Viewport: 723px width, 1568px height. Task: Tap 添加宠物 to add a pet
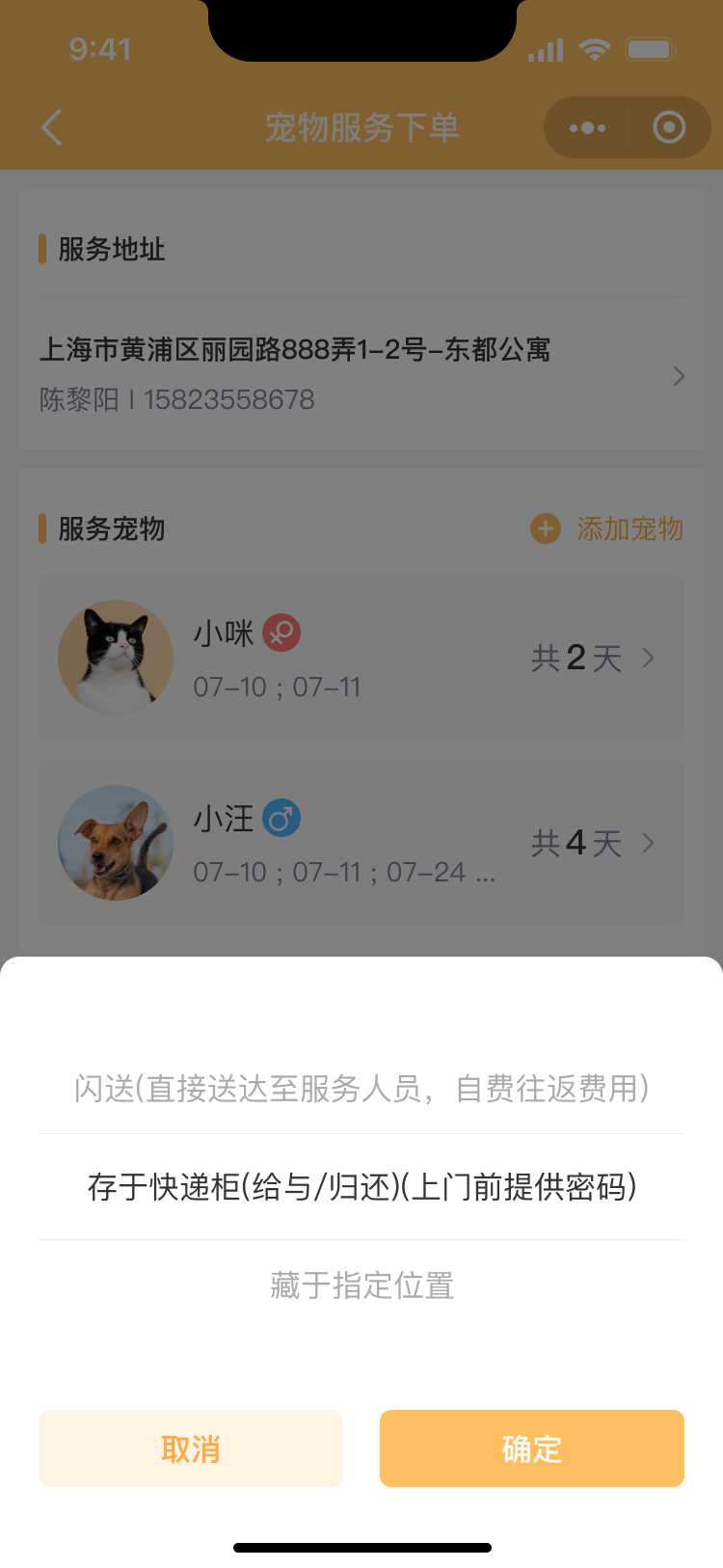click(x=608, y=528)
